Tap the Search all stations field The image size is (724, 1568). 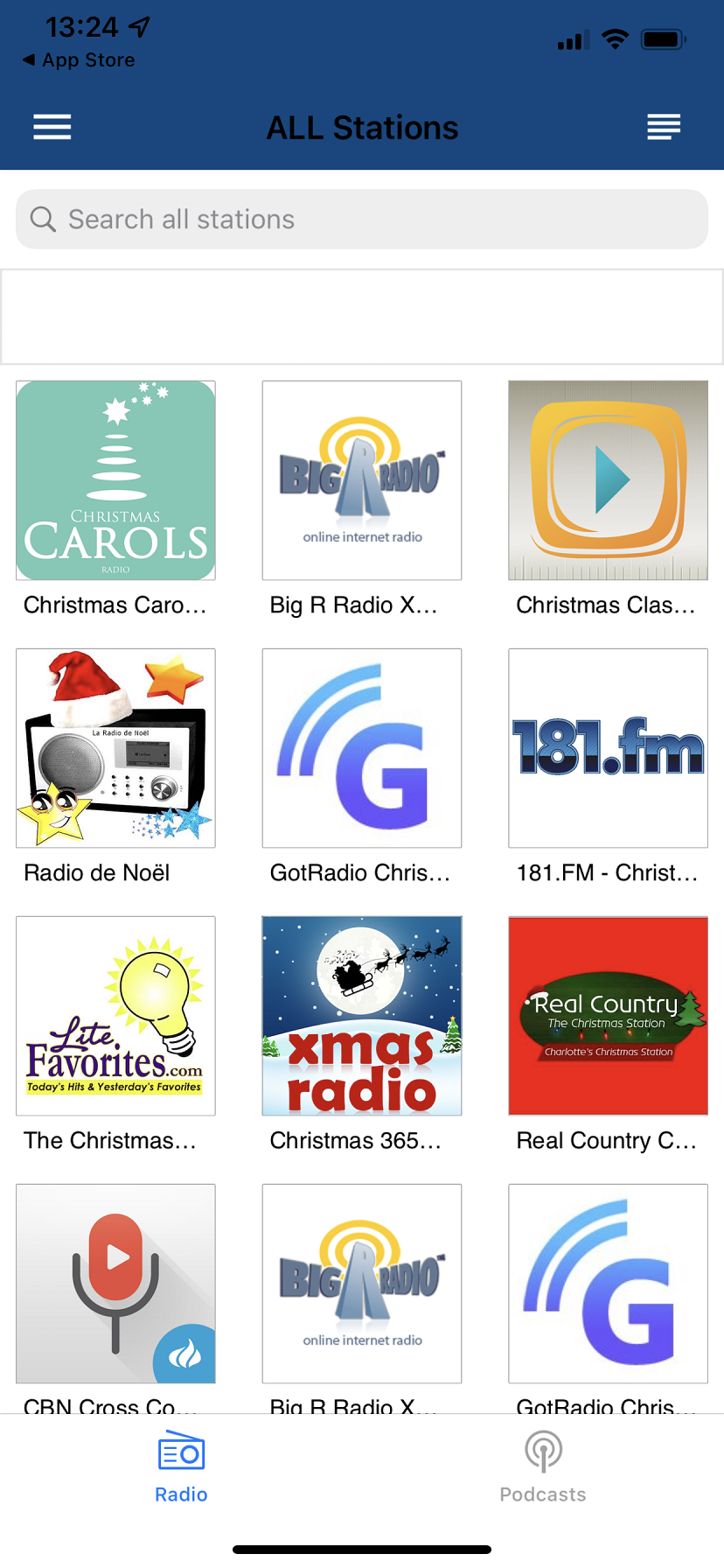[362, 220]
